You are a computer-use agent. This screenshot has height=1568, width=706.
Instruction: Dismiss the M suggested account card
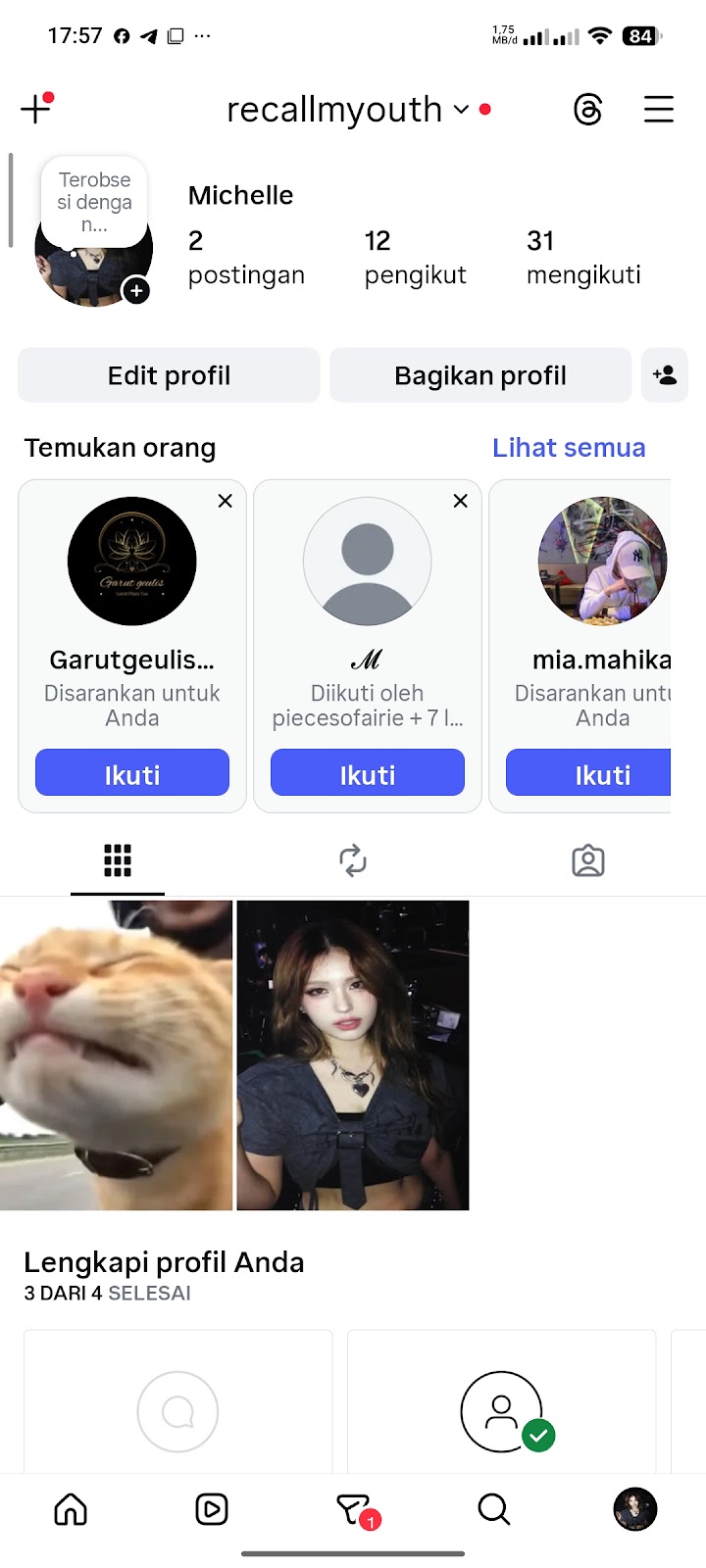[460, 501]
